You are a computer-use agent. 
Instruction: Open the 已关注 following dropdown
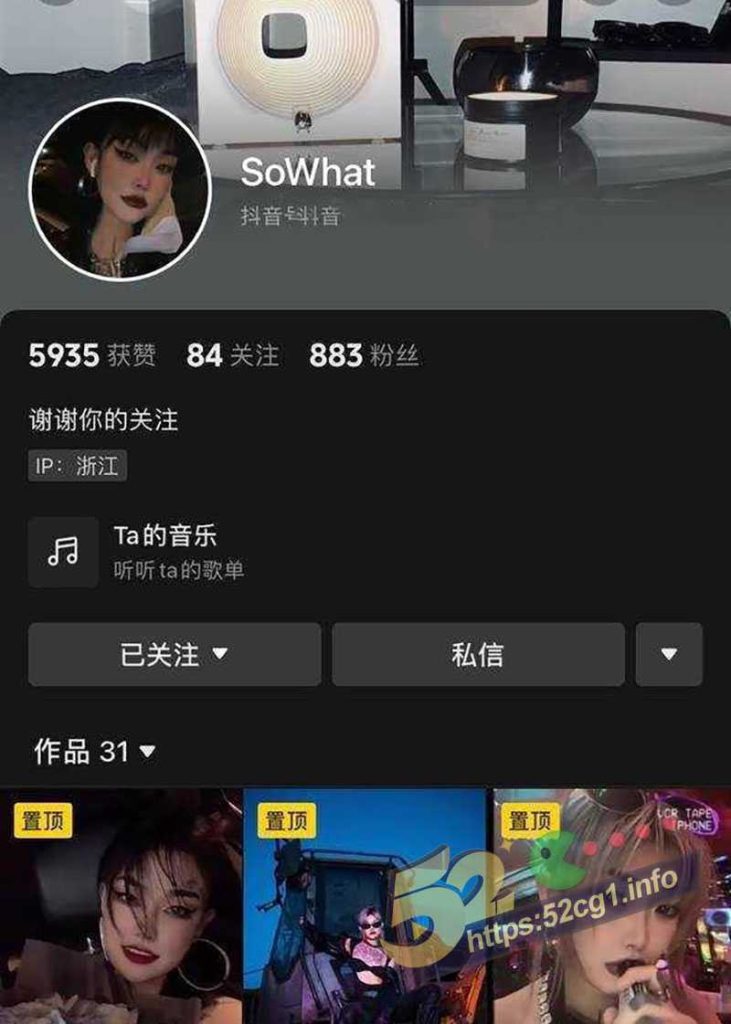click(175, 655)
